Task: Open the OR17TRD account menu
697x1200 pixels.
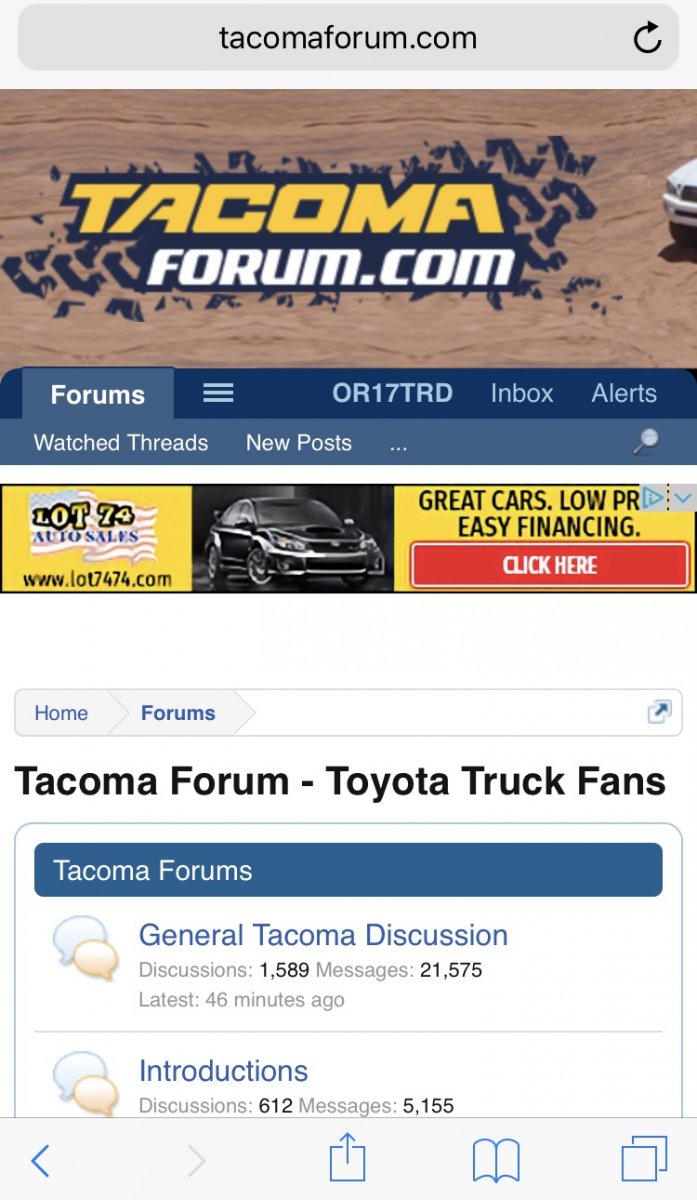Action: 392,393
